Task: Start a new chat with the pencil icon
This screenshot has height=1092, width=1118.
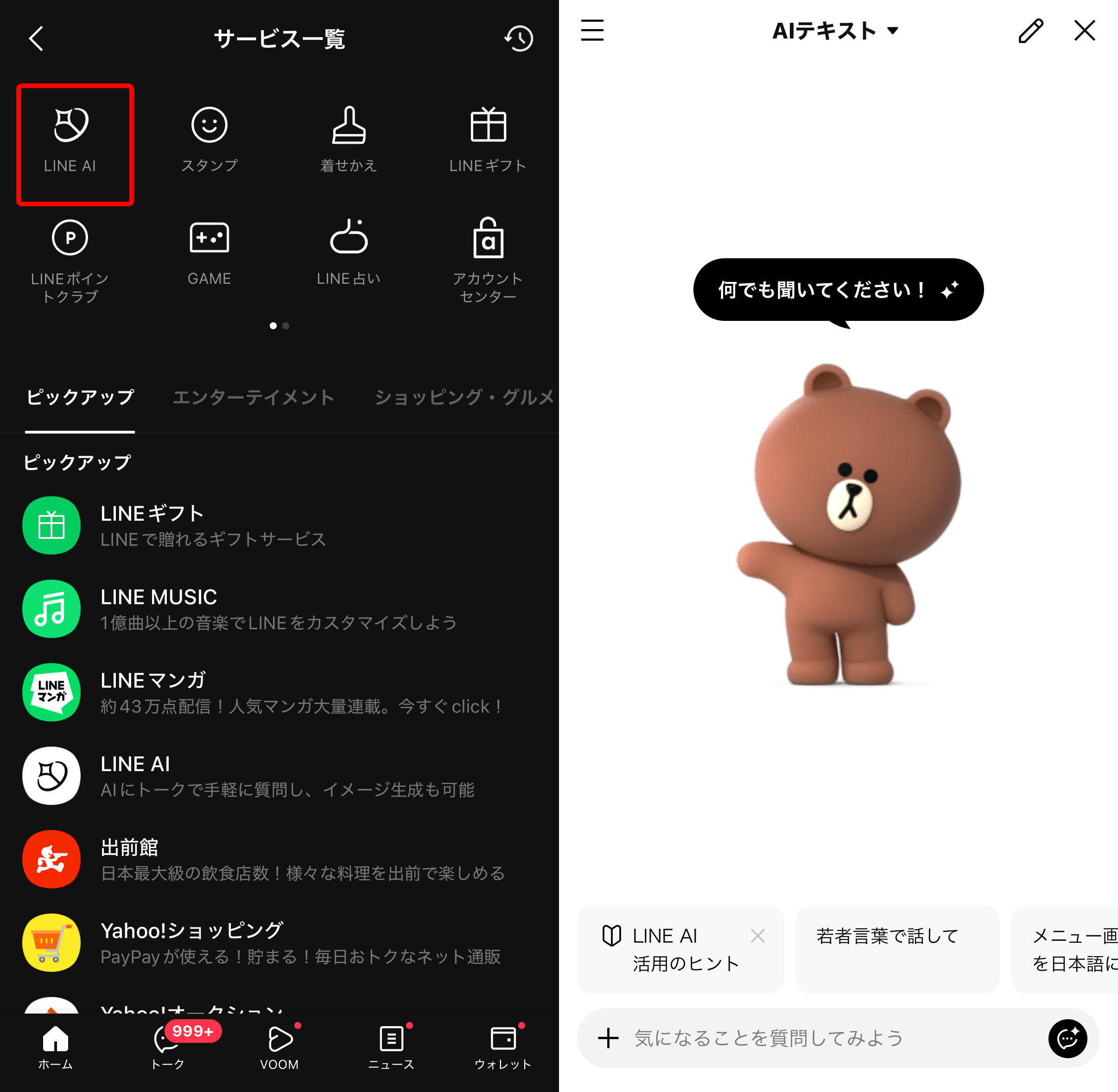Action: (x=1030, y=31)
